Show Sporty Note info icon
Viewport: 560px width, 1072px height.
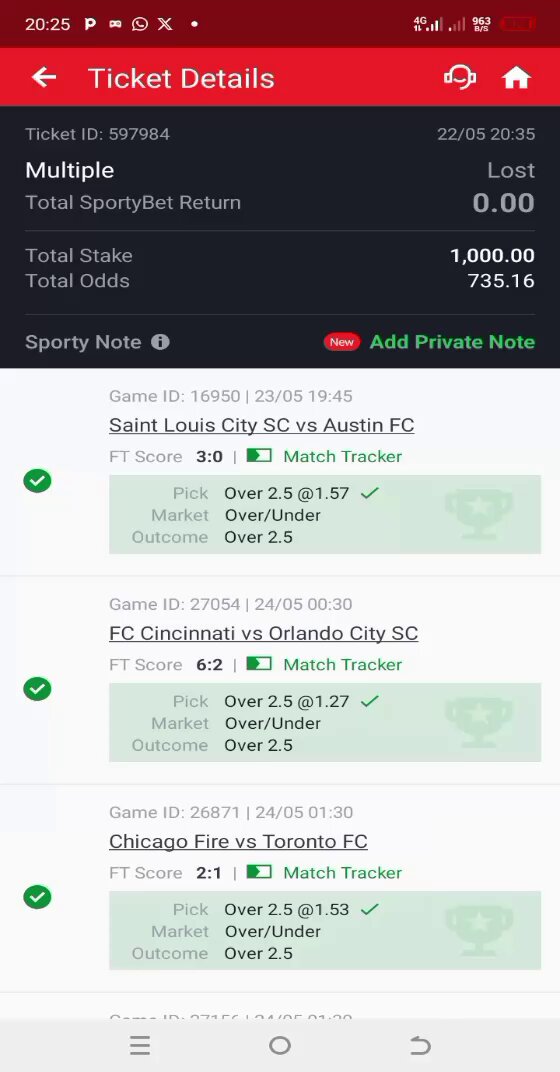coord(160,342)
